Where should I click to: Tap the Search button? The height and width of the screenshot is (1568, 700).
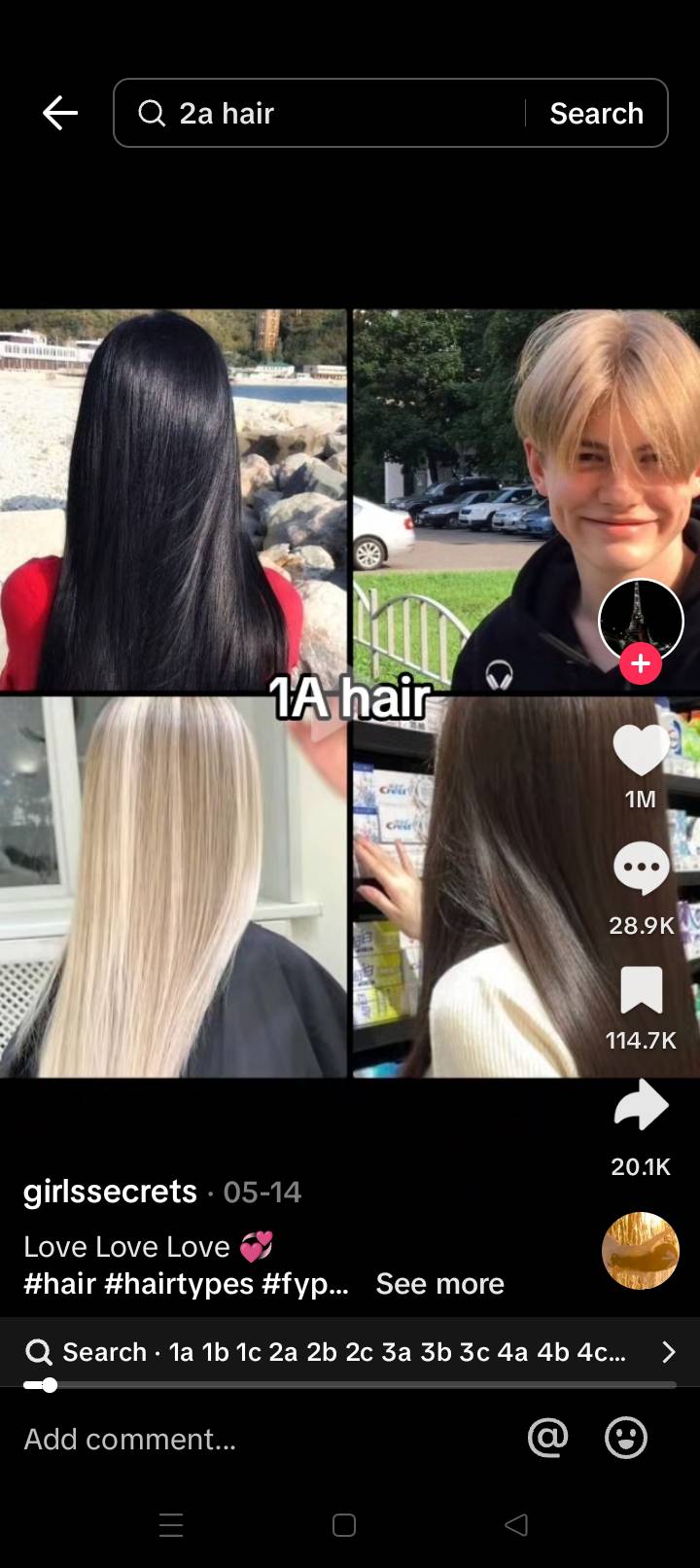596,113
